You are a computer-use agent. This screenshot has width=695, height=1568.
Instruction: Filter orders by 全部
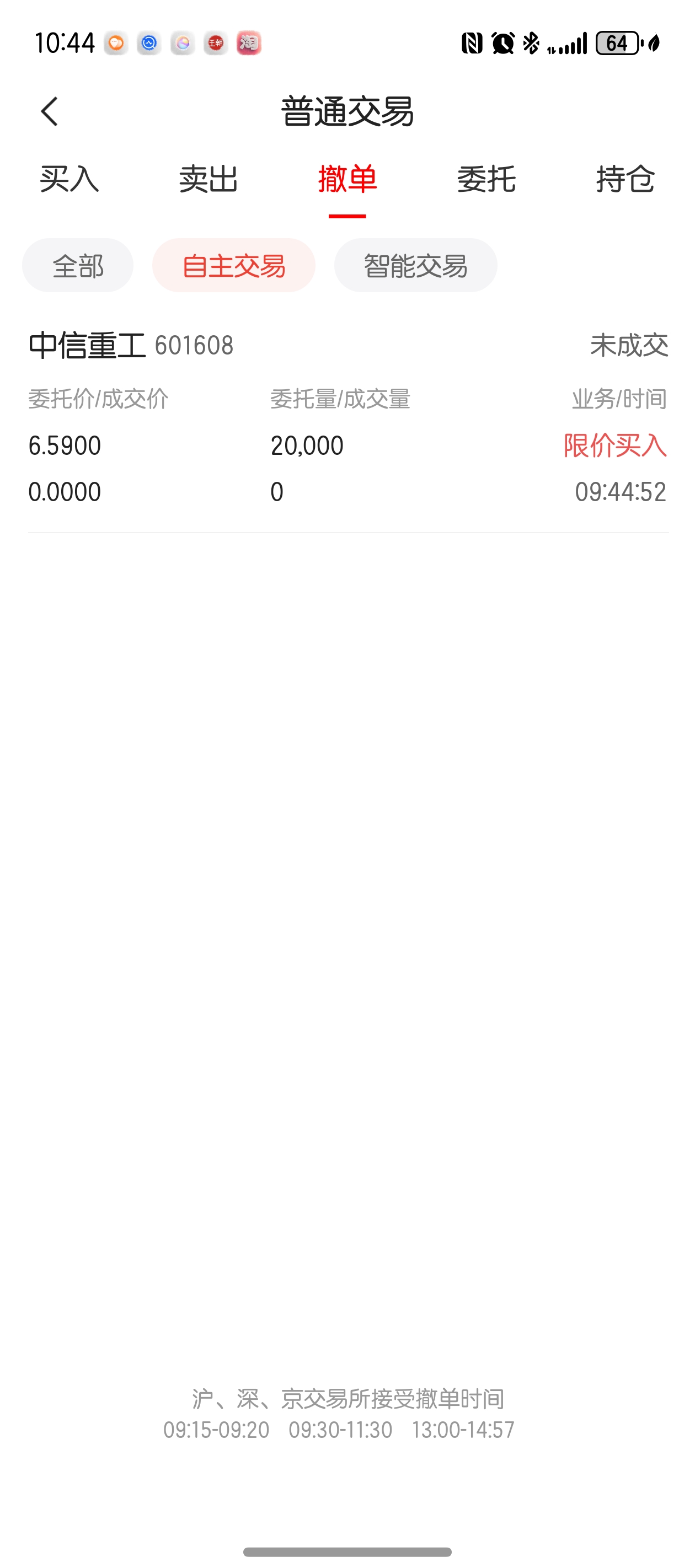[x=78, y=265]
